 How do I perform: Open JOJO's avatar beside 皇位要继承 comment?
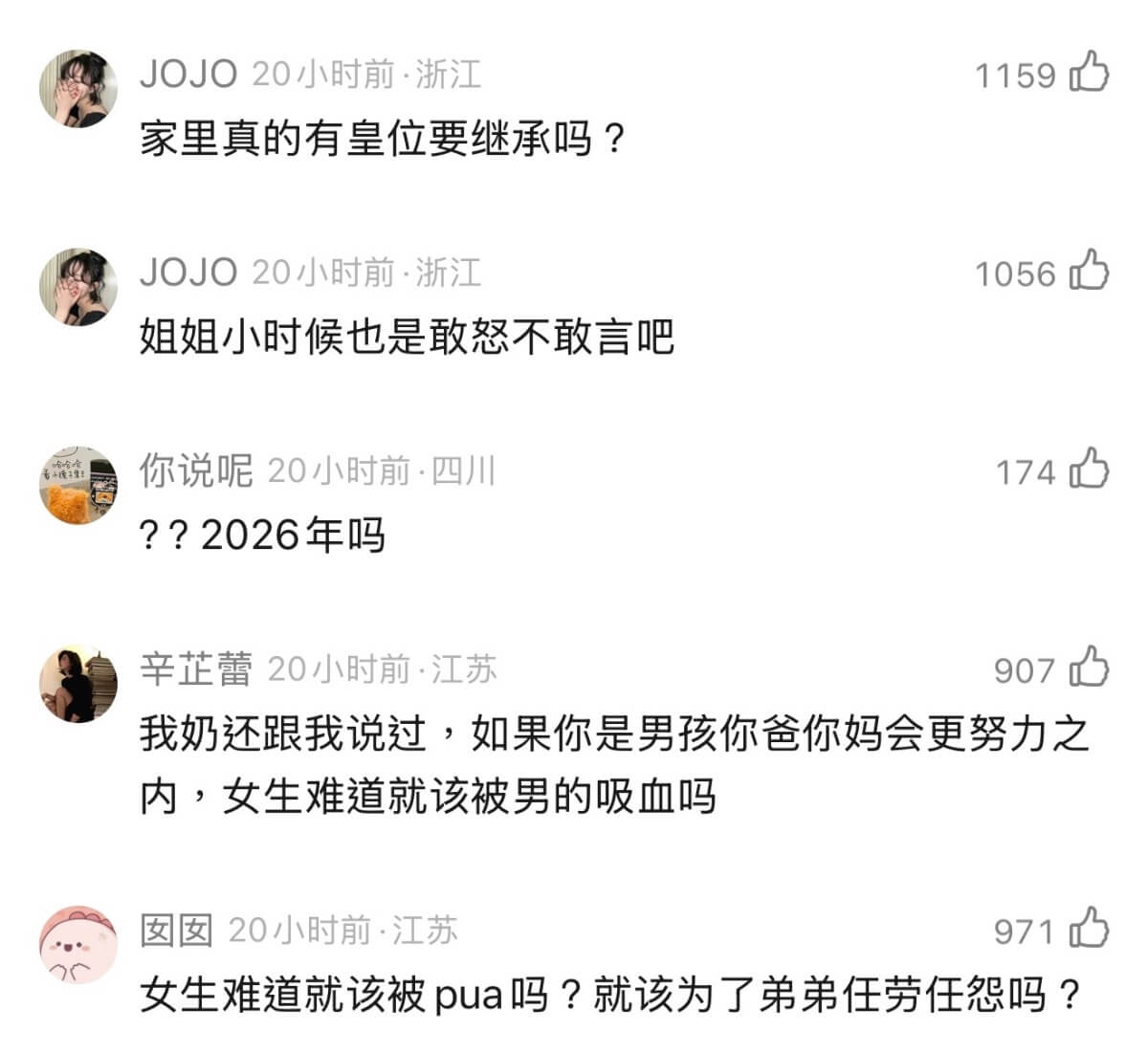pos(78,88)
